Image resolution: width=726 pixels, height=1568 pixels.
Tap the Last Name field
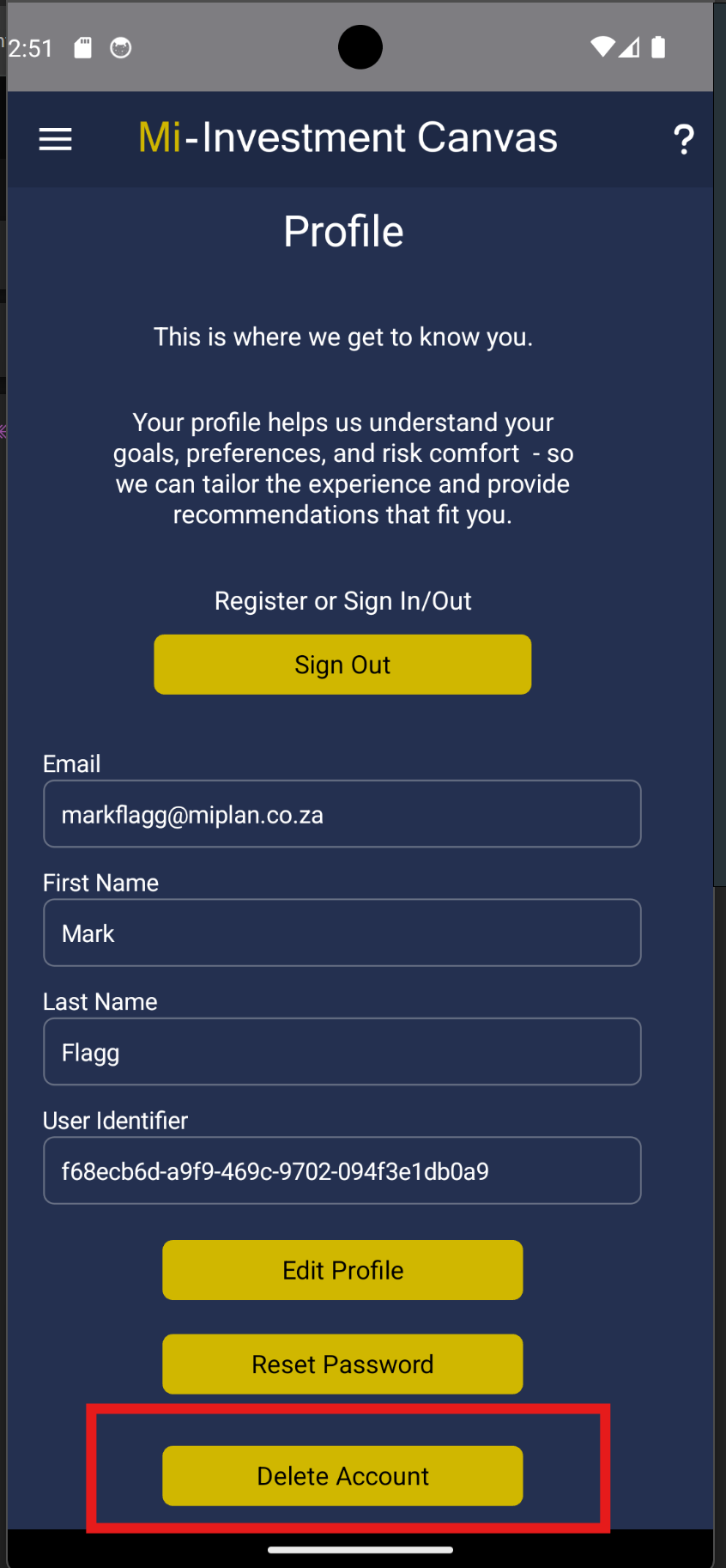click(342, 1052)
